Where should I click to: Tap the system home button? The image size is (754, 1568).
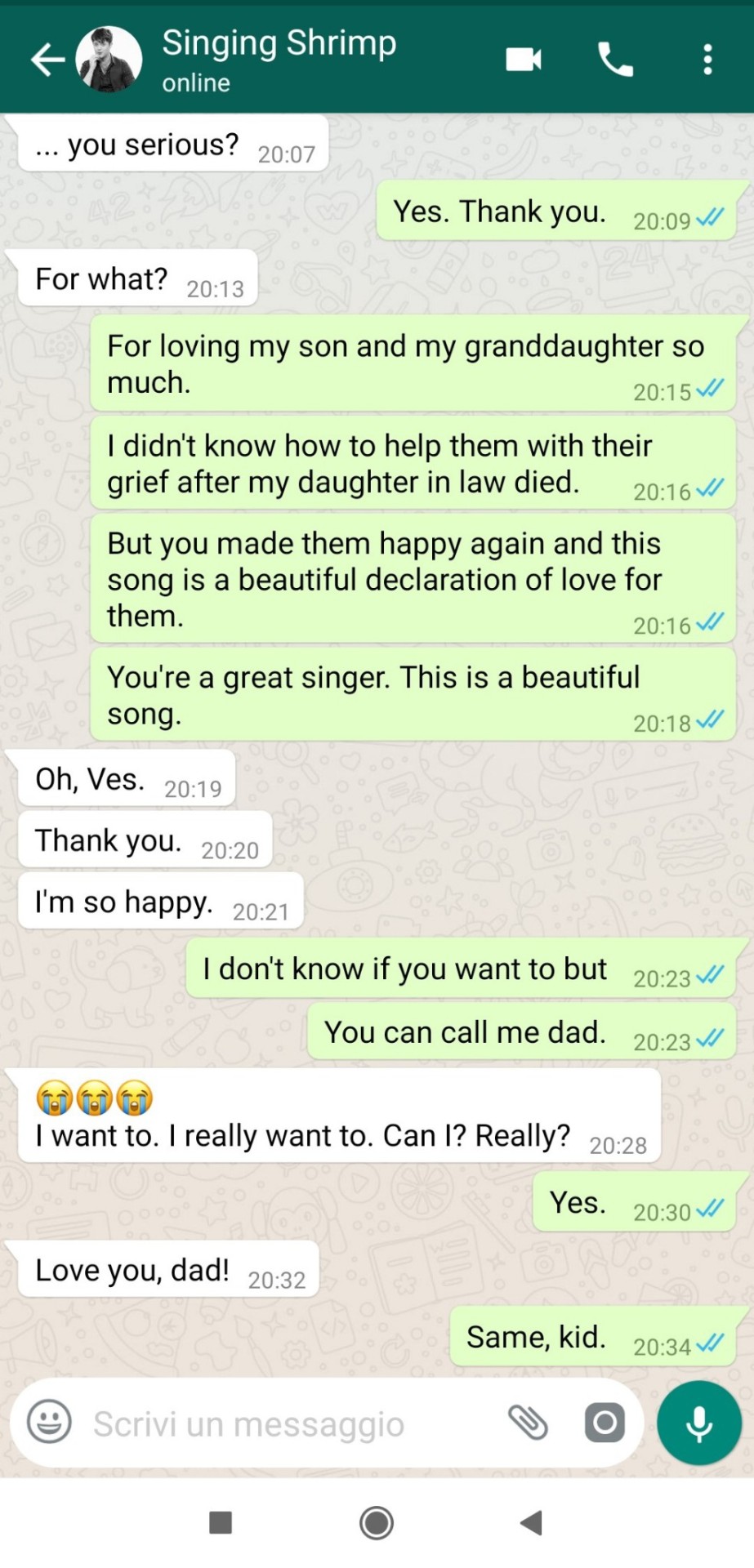tap(377, 1522)
